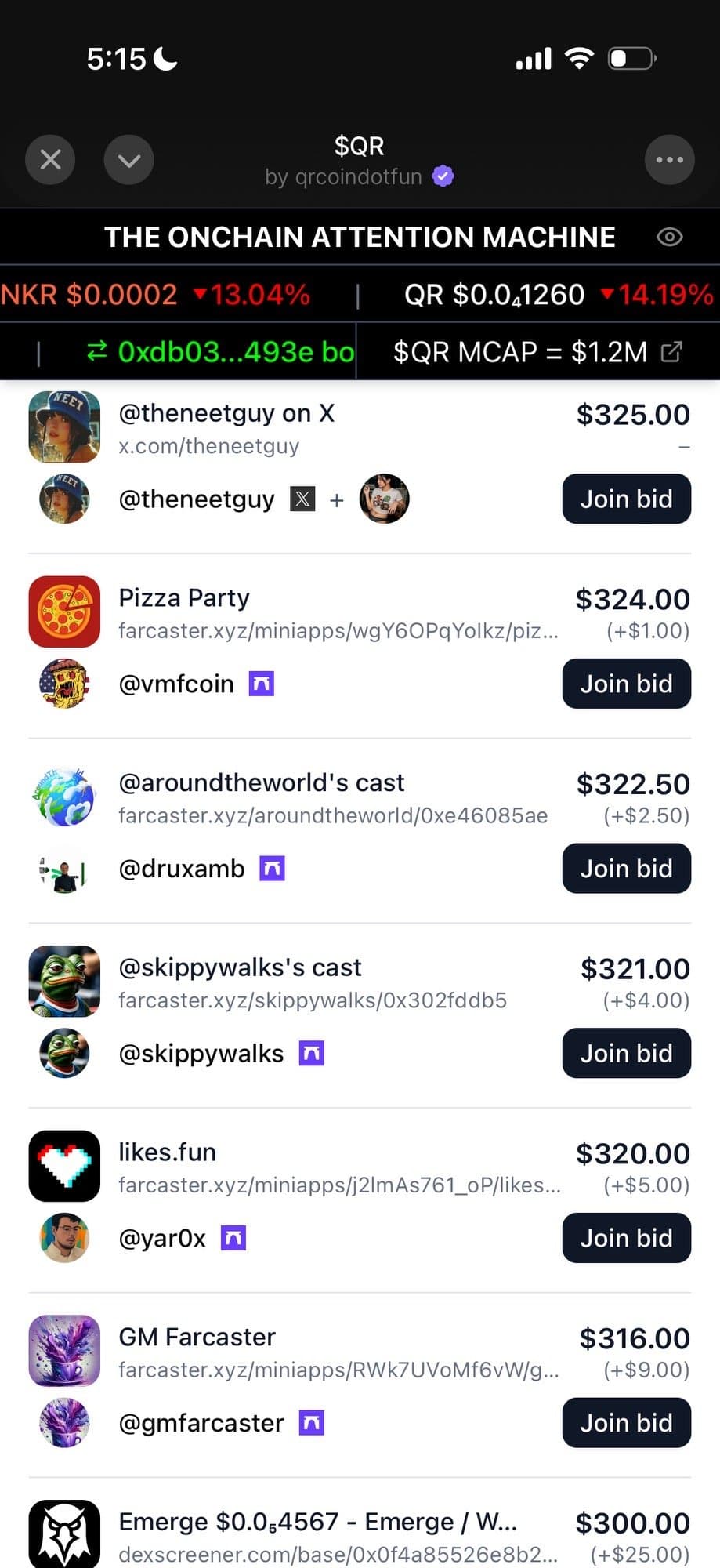Toggle the eye visibility icon
This screenshot has width=720, height=1568.
669,237
